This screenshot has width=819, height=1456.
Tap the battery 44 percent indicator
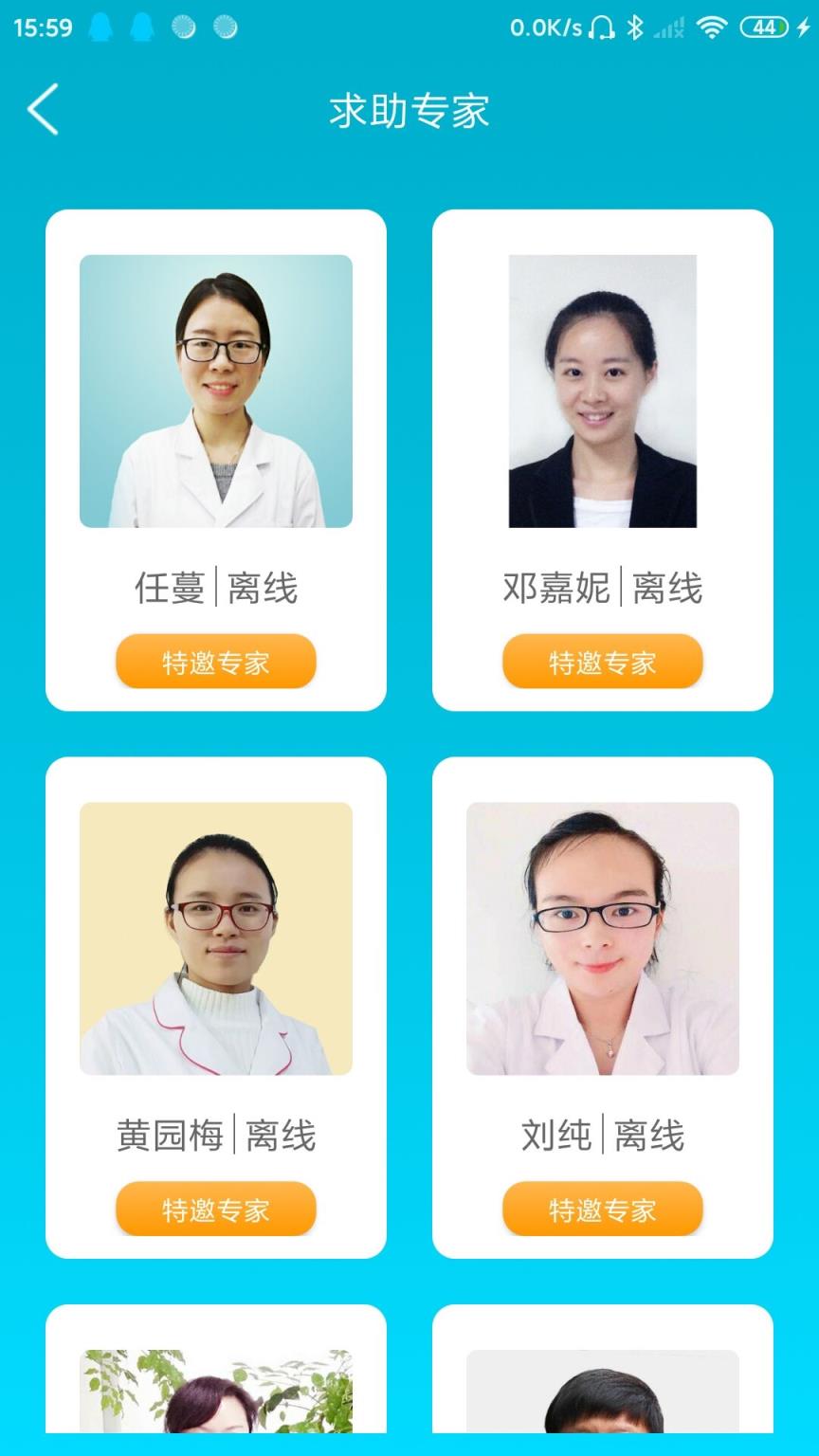point(762,27)
